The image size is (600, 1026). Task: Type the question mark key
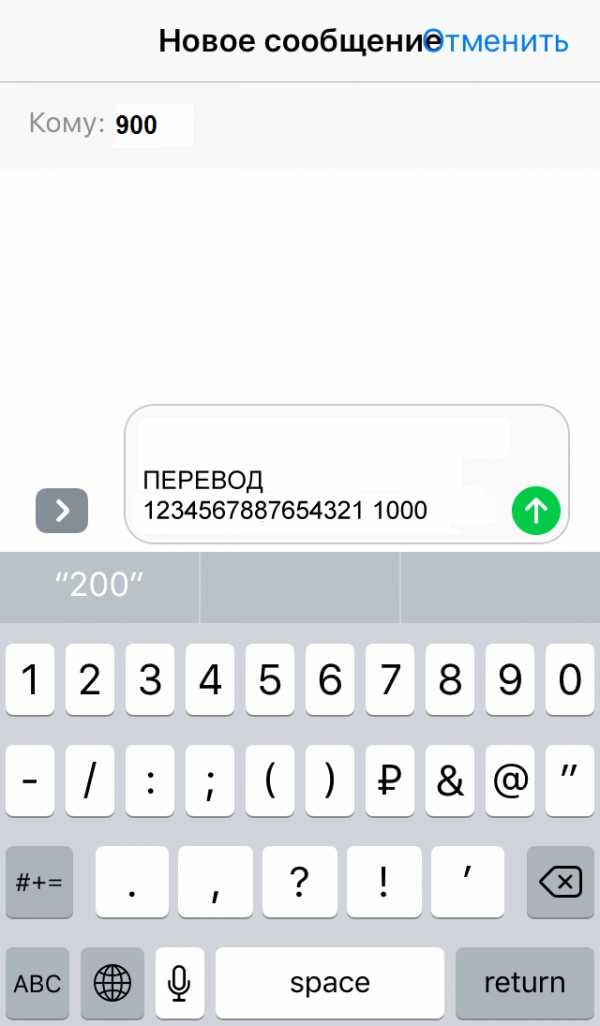tap(300, 882)
